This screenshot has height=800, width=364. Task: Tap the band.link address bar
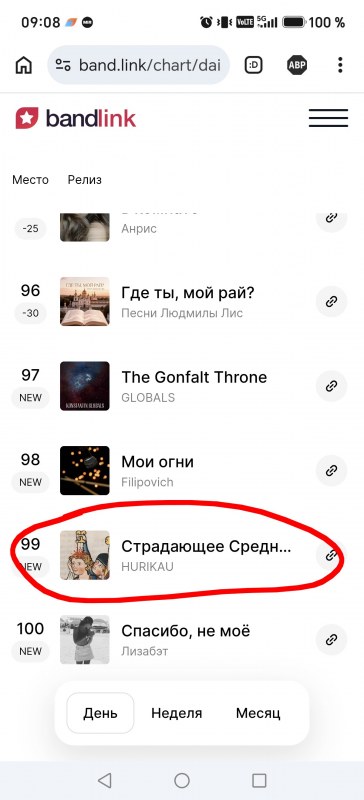[x=138, y=65]
